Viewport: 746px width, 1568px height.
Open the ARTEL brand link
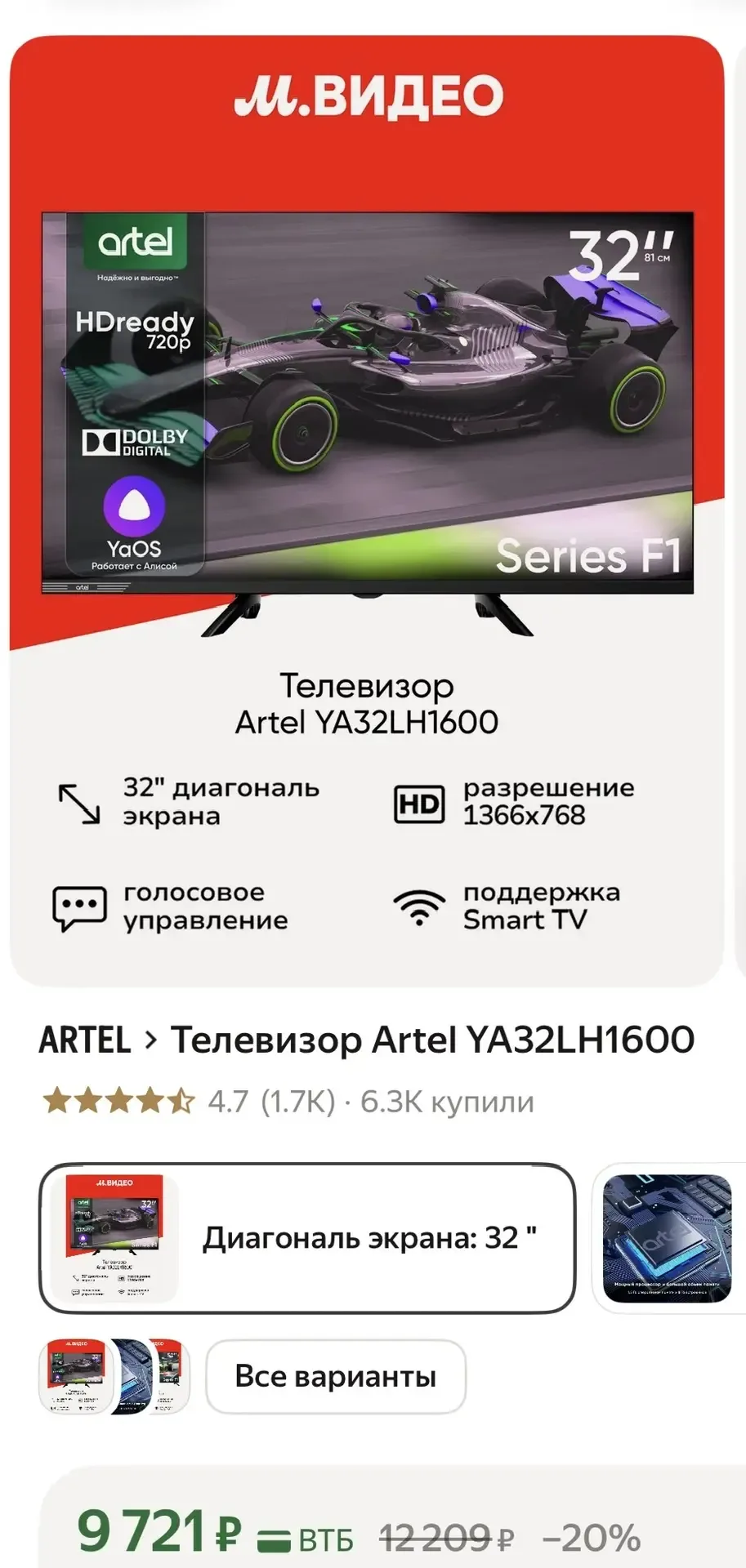tap(85, 1040)
